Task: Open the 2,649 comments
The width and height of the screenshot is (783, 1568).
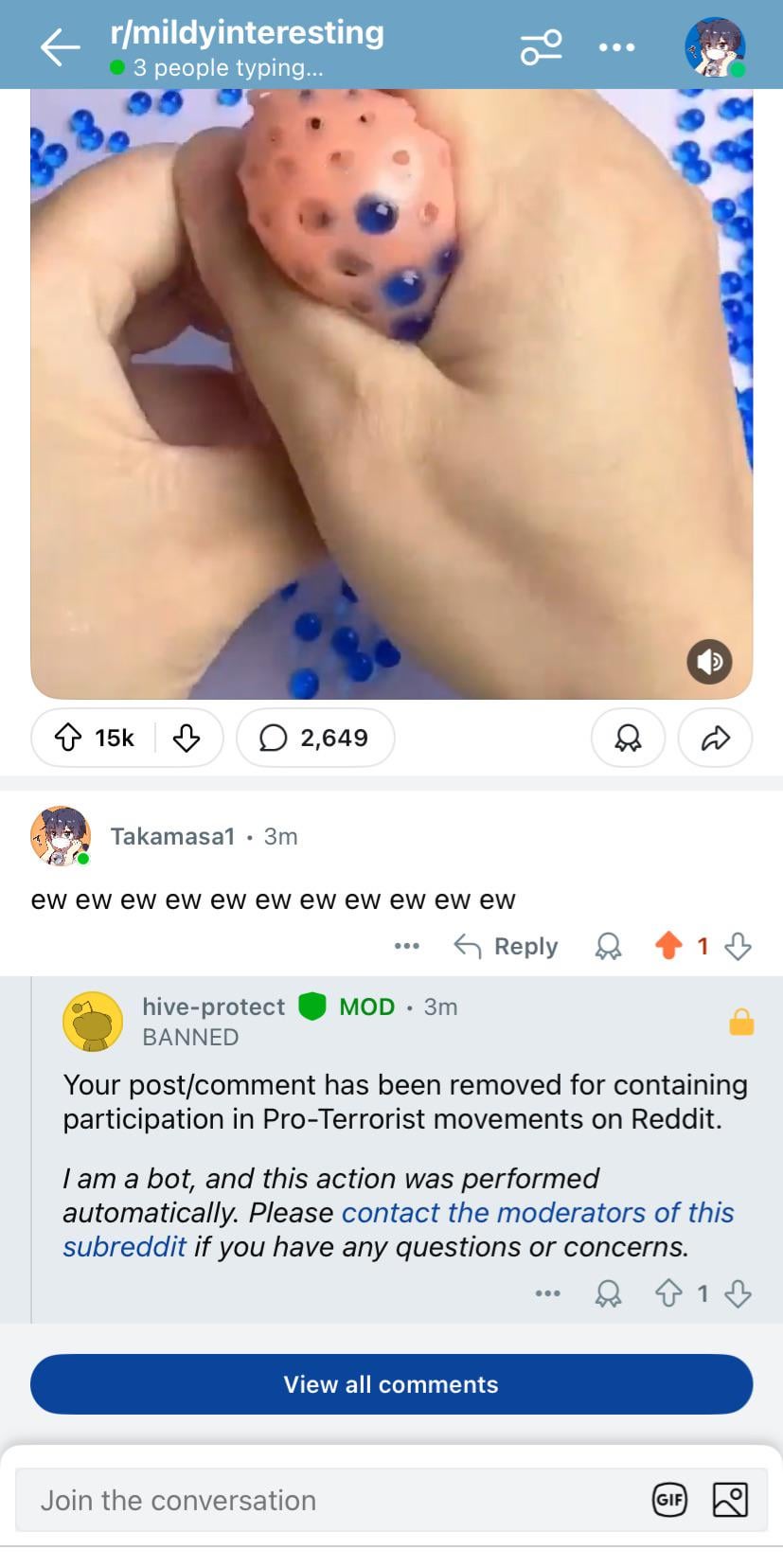Action: [315, 738]
